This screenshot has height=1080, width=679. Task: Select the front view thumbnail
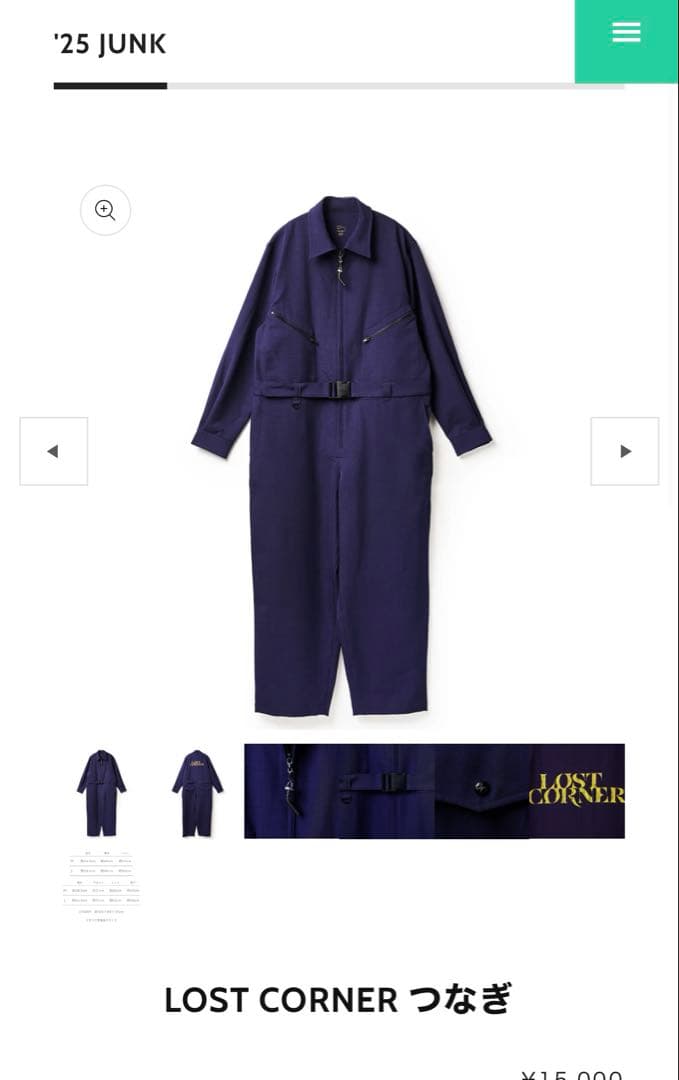[x=101, y=792]
